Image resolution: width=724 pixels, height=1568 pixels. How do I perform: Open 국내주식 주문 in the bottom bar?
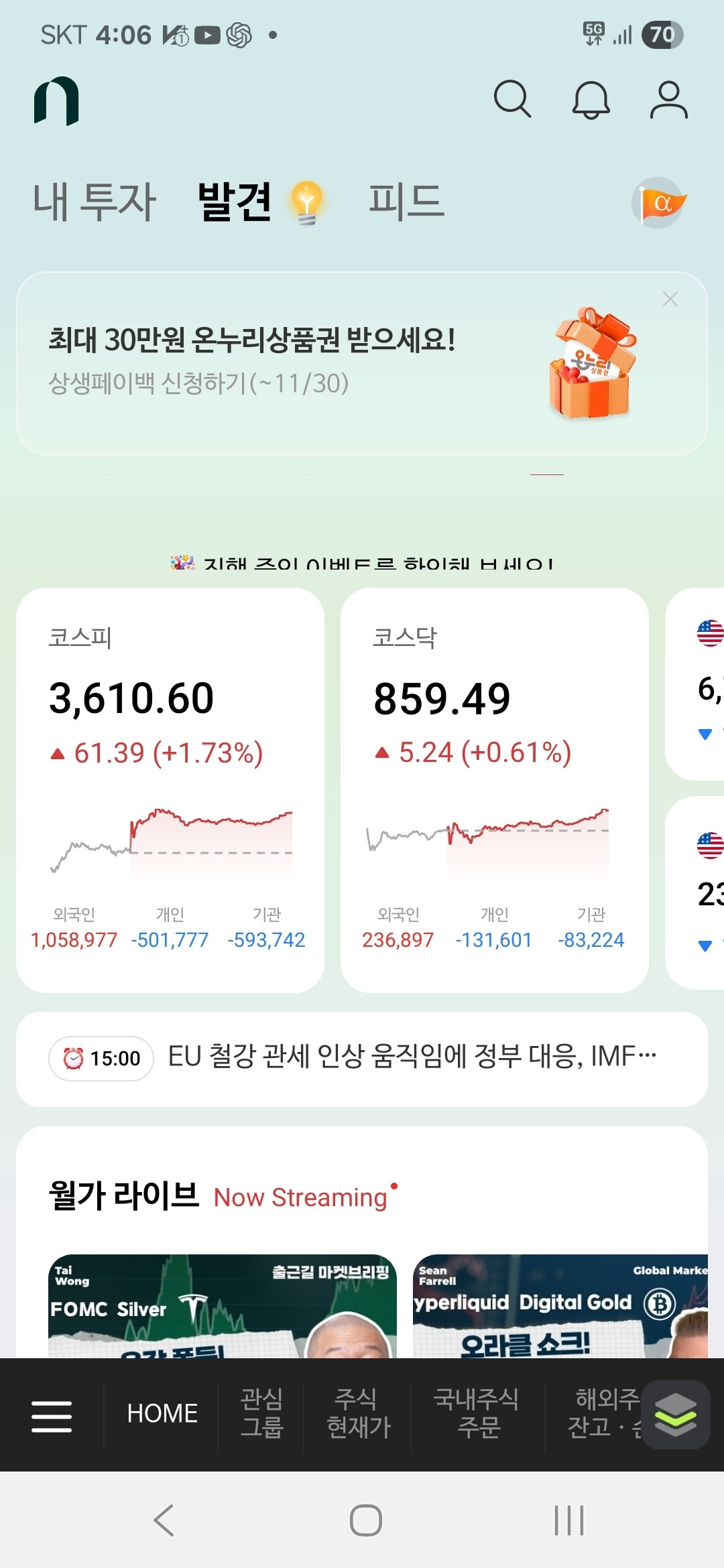pyautogui.click(x=477, y=1413)
